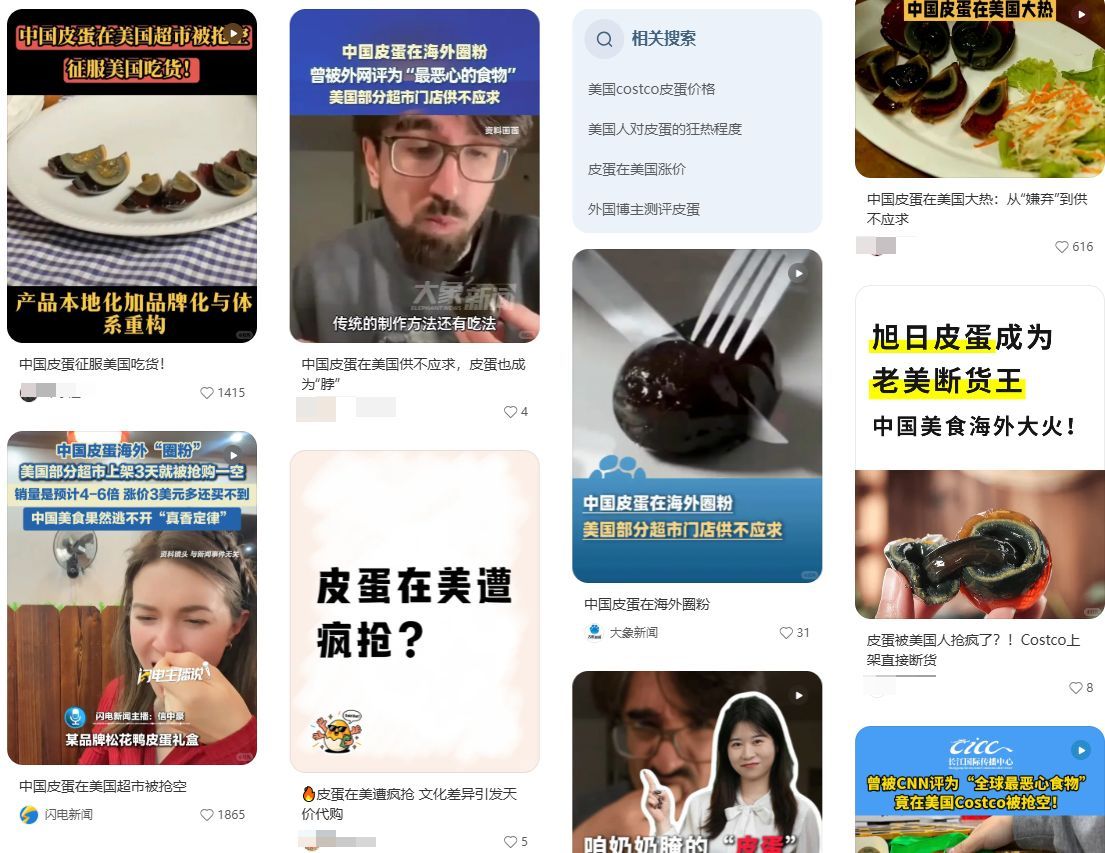This screenshot has height=853, width=1105.
Task: Search related term 美国人对皮蛋的狂热程度
Action: click(664, 129)
